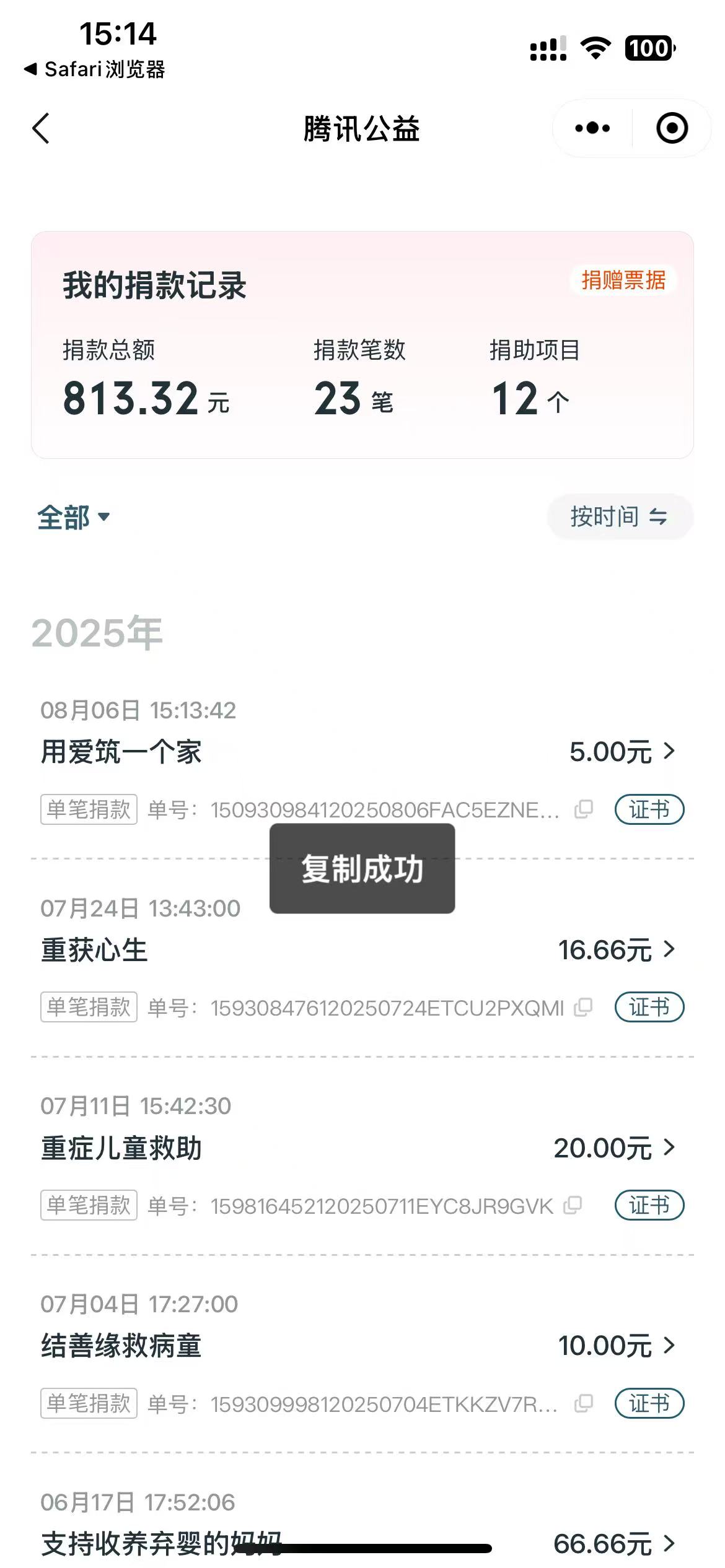Screen dimensions: 725x1568
Task: Open 捐赠票据 donation receipts
Action: point(623,281)
